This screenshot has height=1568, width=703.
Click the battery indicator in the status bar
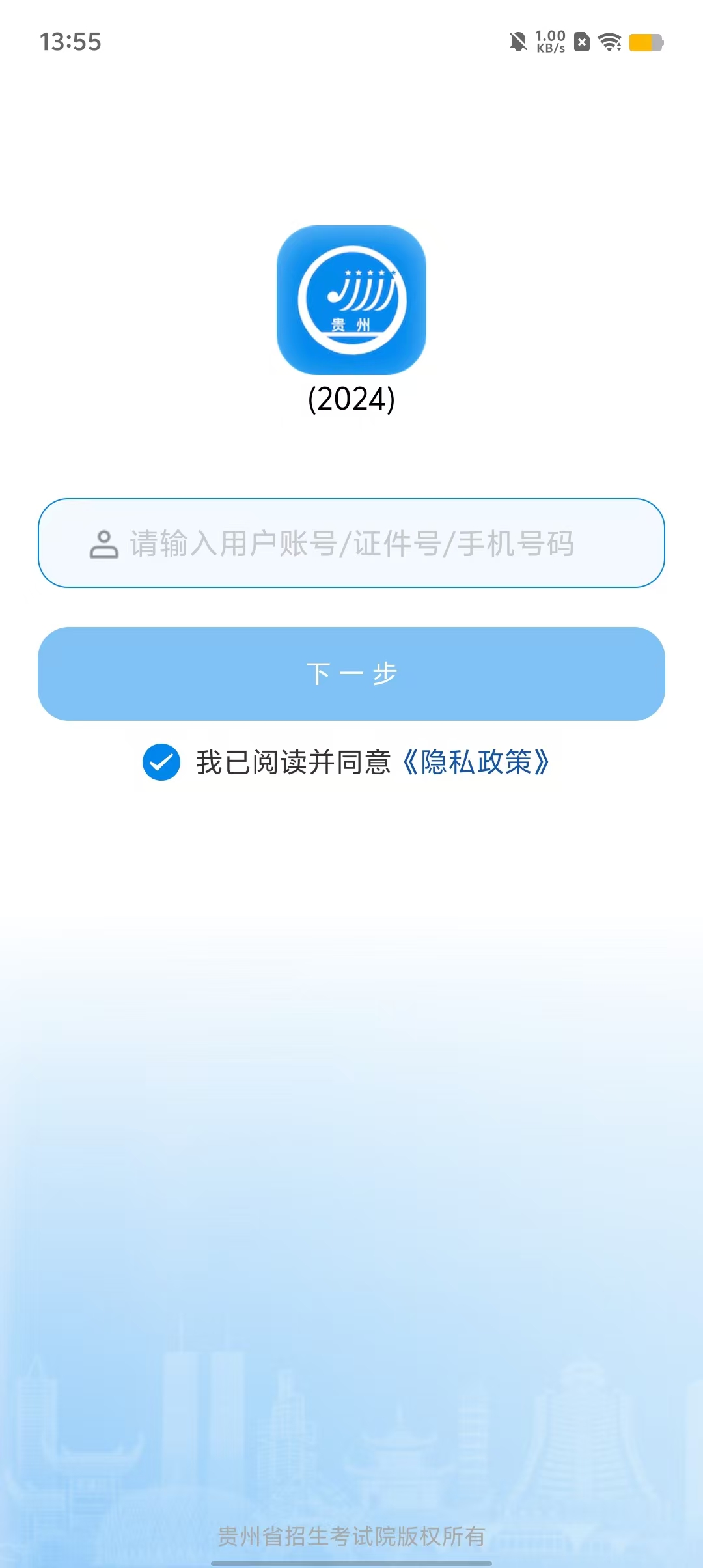[644, 43]
